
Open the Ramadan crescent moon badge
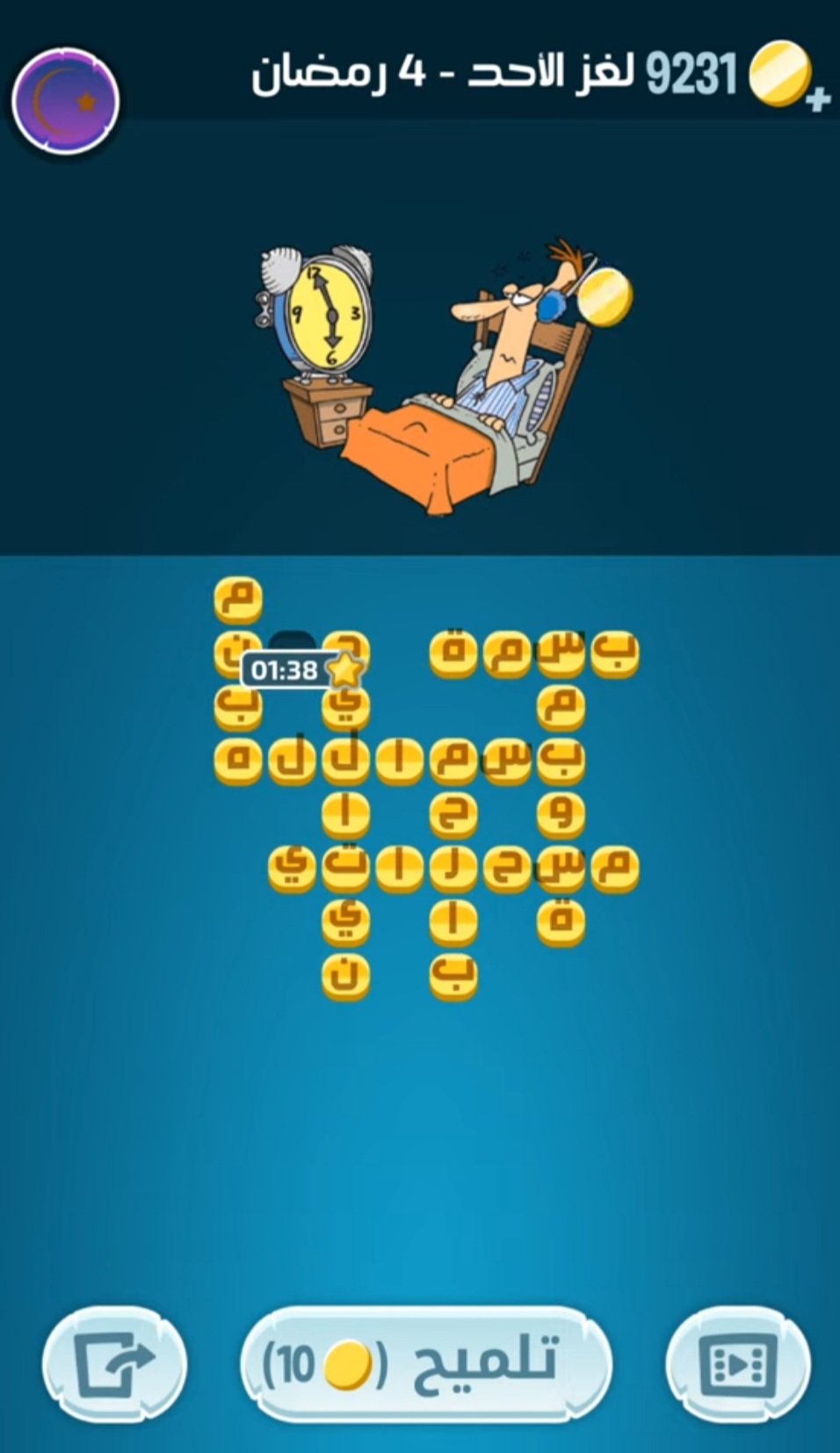(66, 101)
